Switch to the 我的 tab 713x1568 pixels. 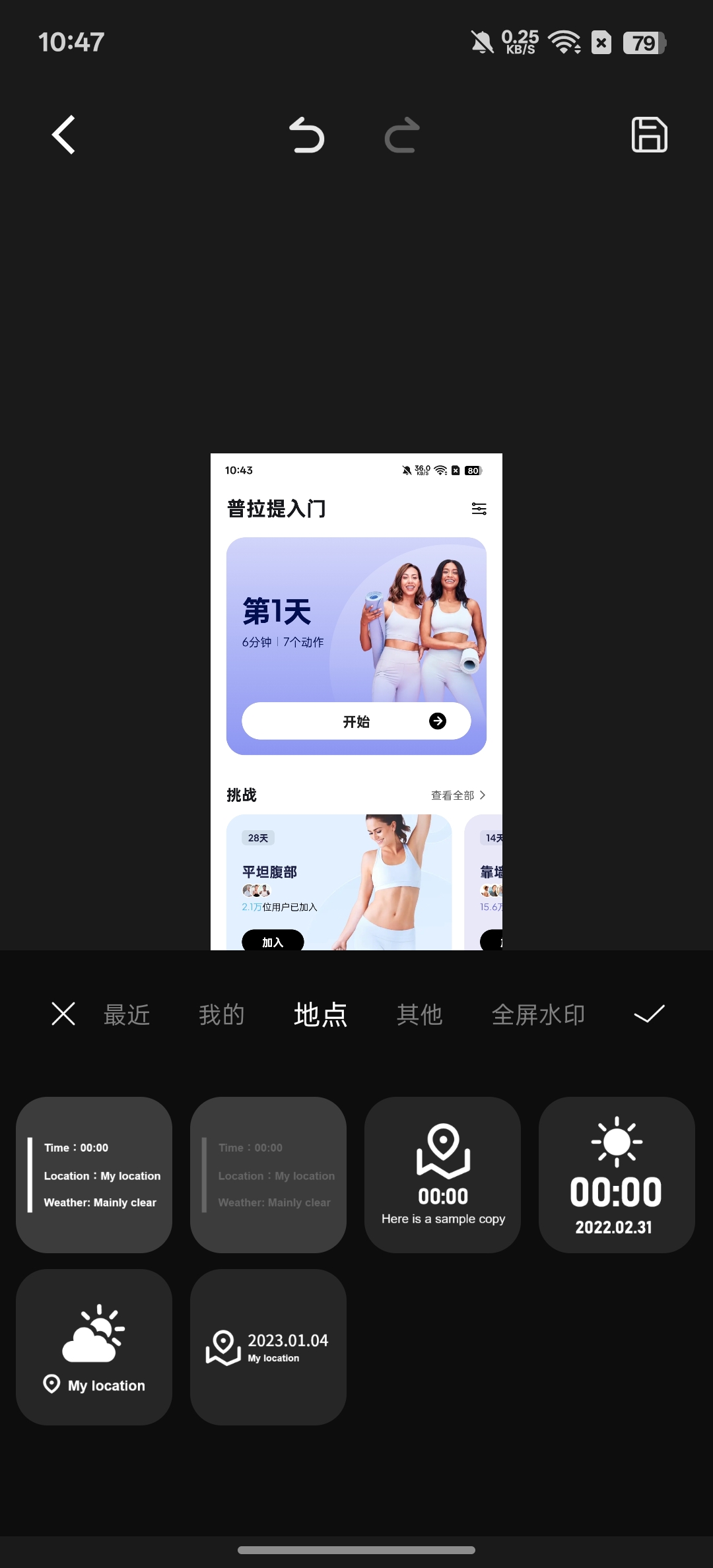[222, 1014]
